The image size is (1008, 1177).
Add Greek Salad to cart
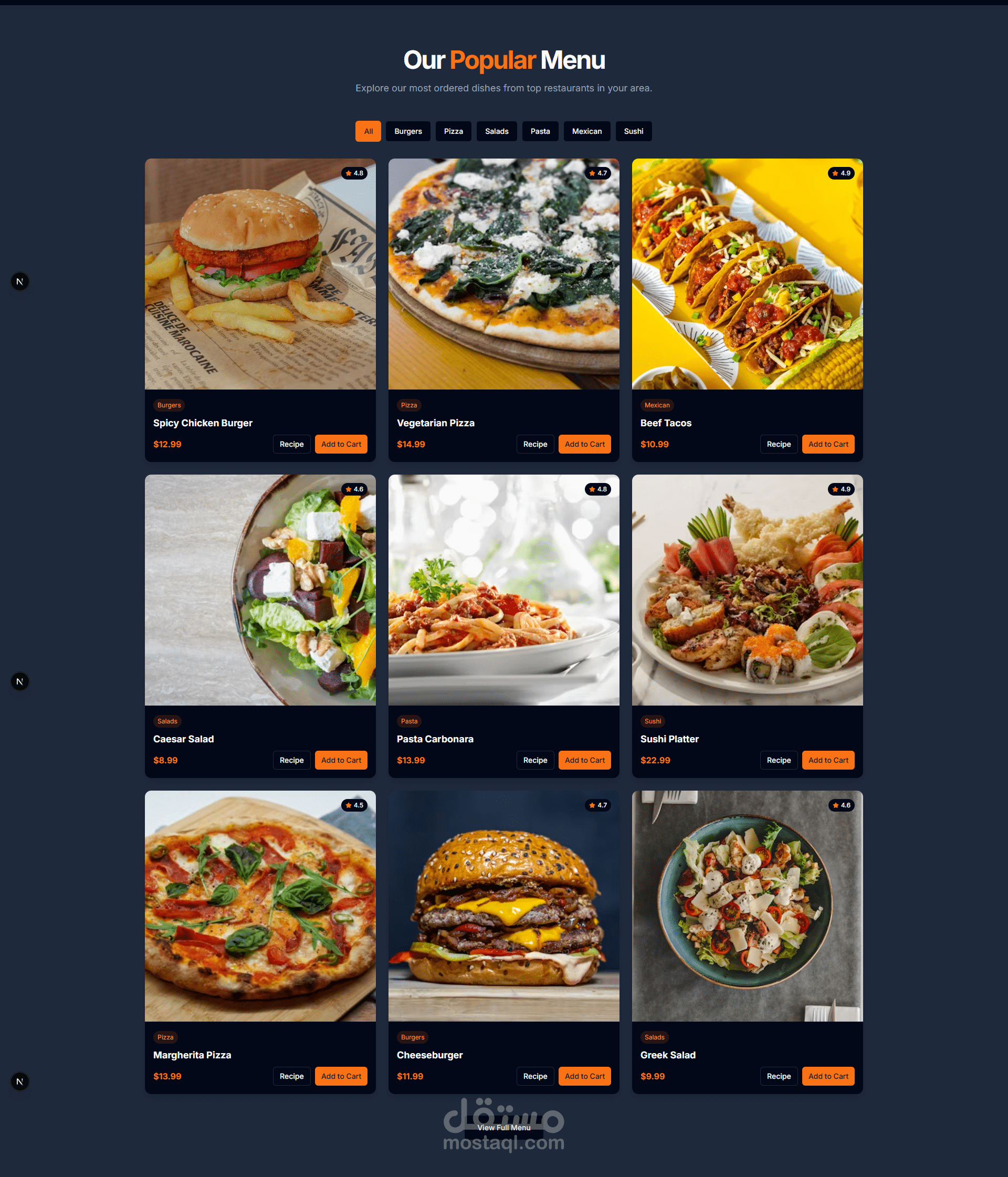click(x=828, y=1076)
